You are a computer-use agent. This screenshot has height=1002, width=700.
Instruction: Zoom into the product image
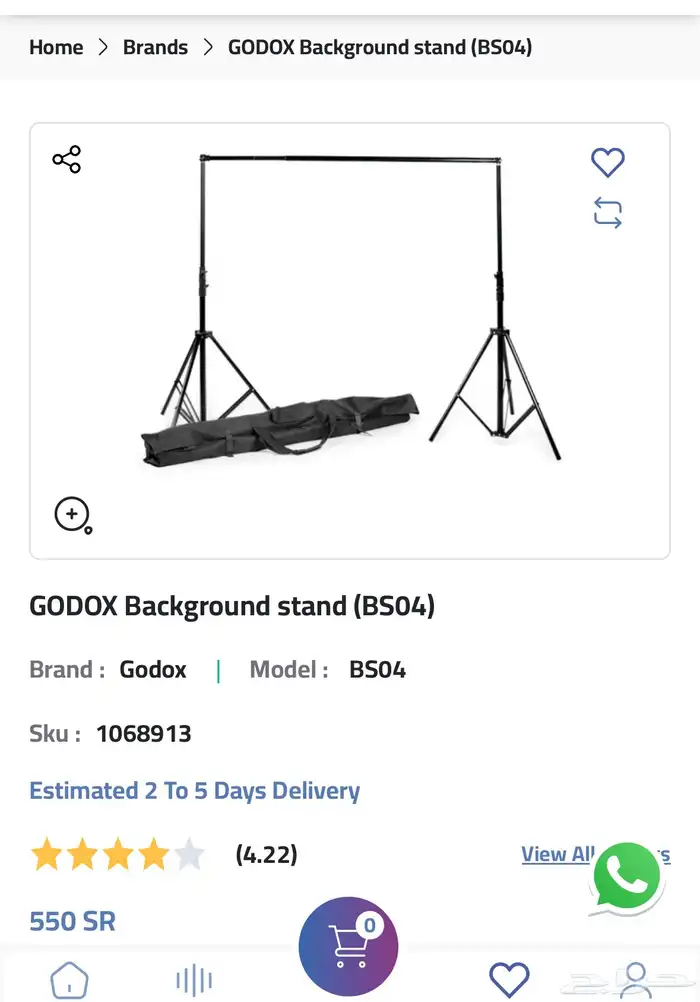click(x=72, y=515)
